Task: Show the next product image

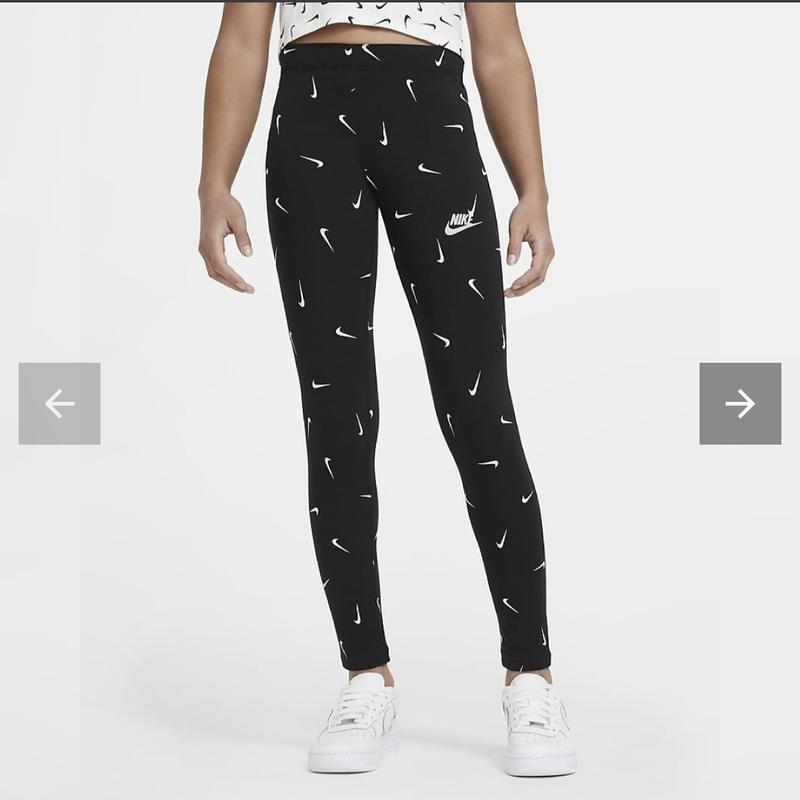Action: 740,403
